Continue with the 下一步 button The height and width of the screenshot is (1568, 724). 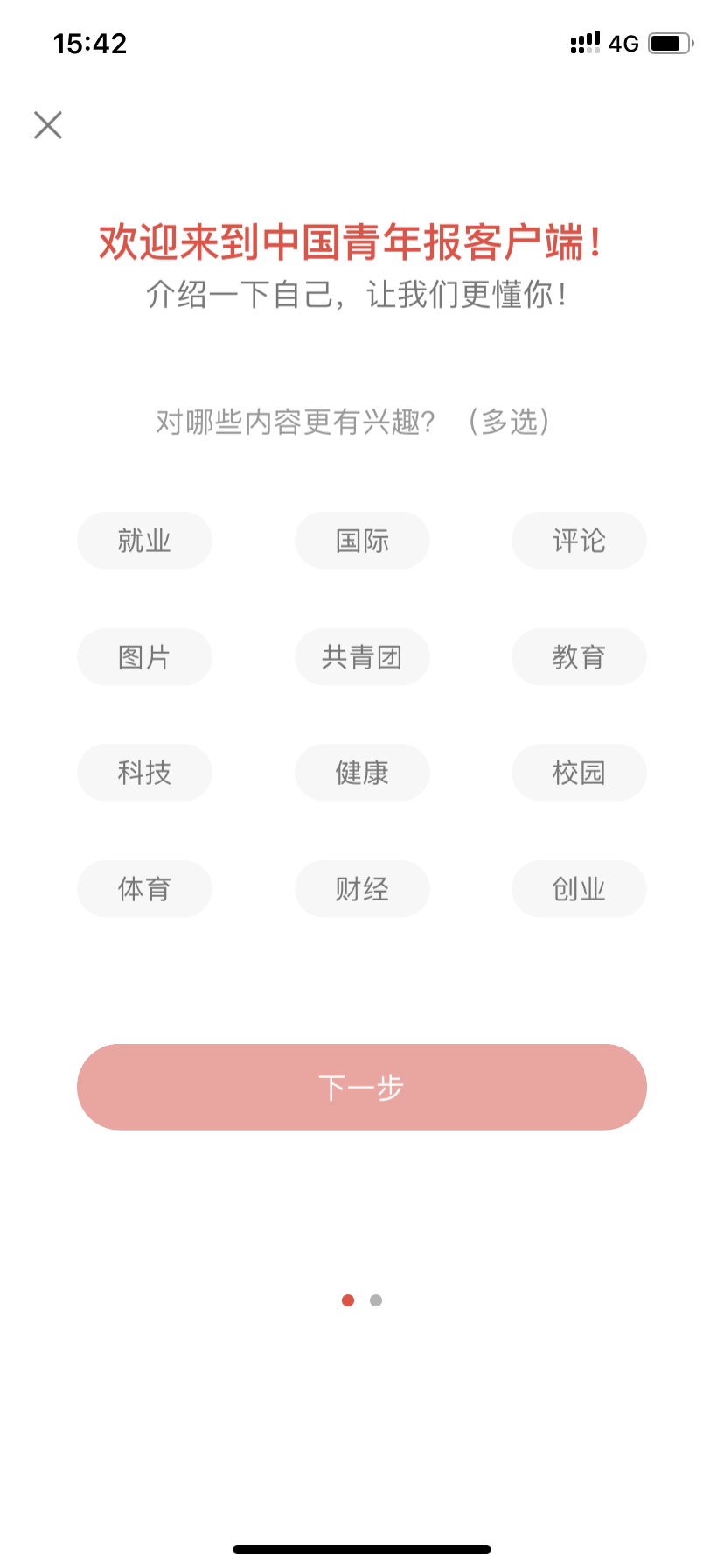tap(362, 1087)
